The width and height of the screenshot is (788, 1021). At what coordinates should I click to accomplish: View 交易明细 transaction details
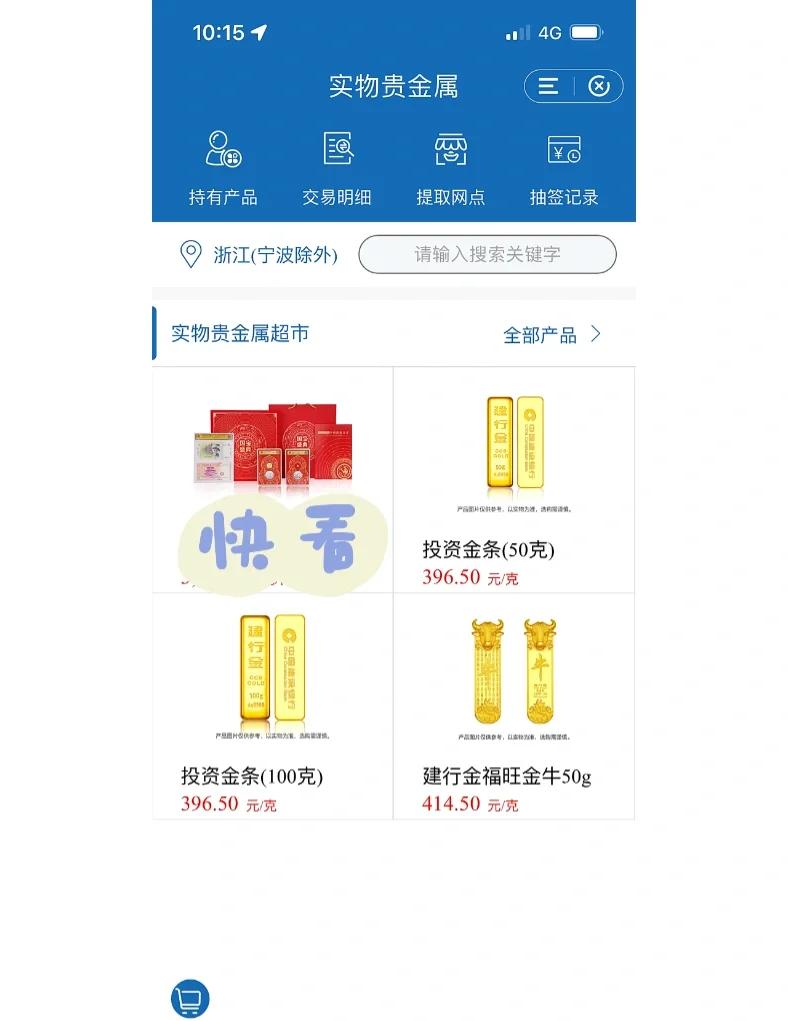pyautogui.click(x=337, y=167)
